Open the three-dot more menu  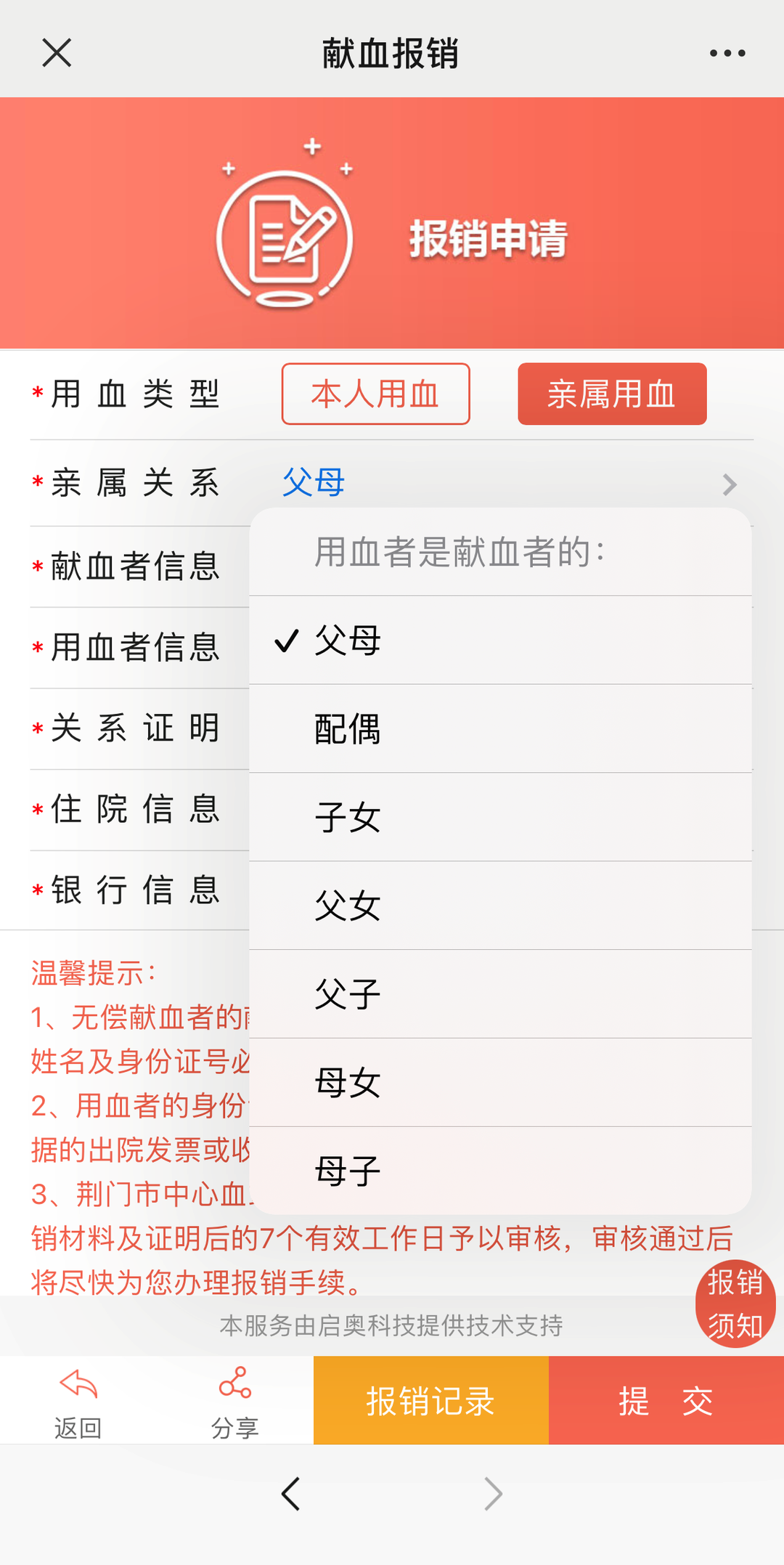[x=727, y=53]
